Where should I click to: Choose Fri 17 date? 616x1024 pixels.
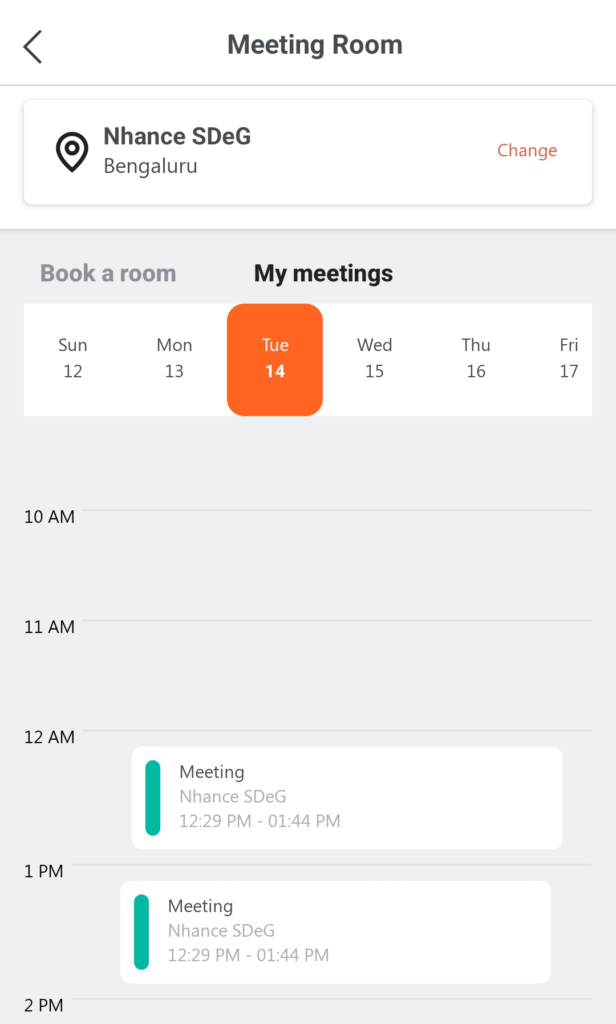pos(569,358)
